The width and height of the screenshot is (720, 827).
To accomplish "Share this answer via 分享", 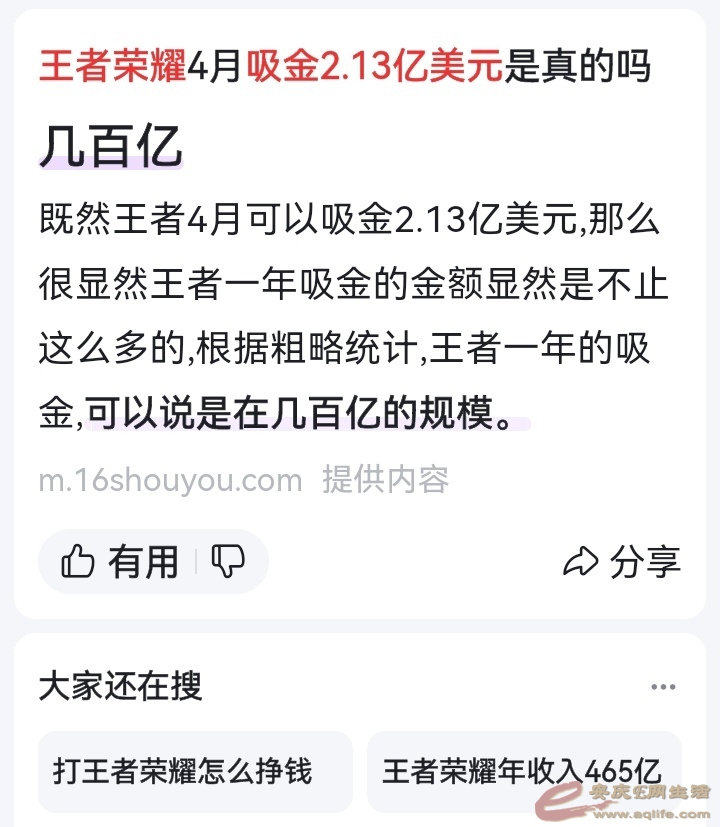I will [x=622, y=562].
